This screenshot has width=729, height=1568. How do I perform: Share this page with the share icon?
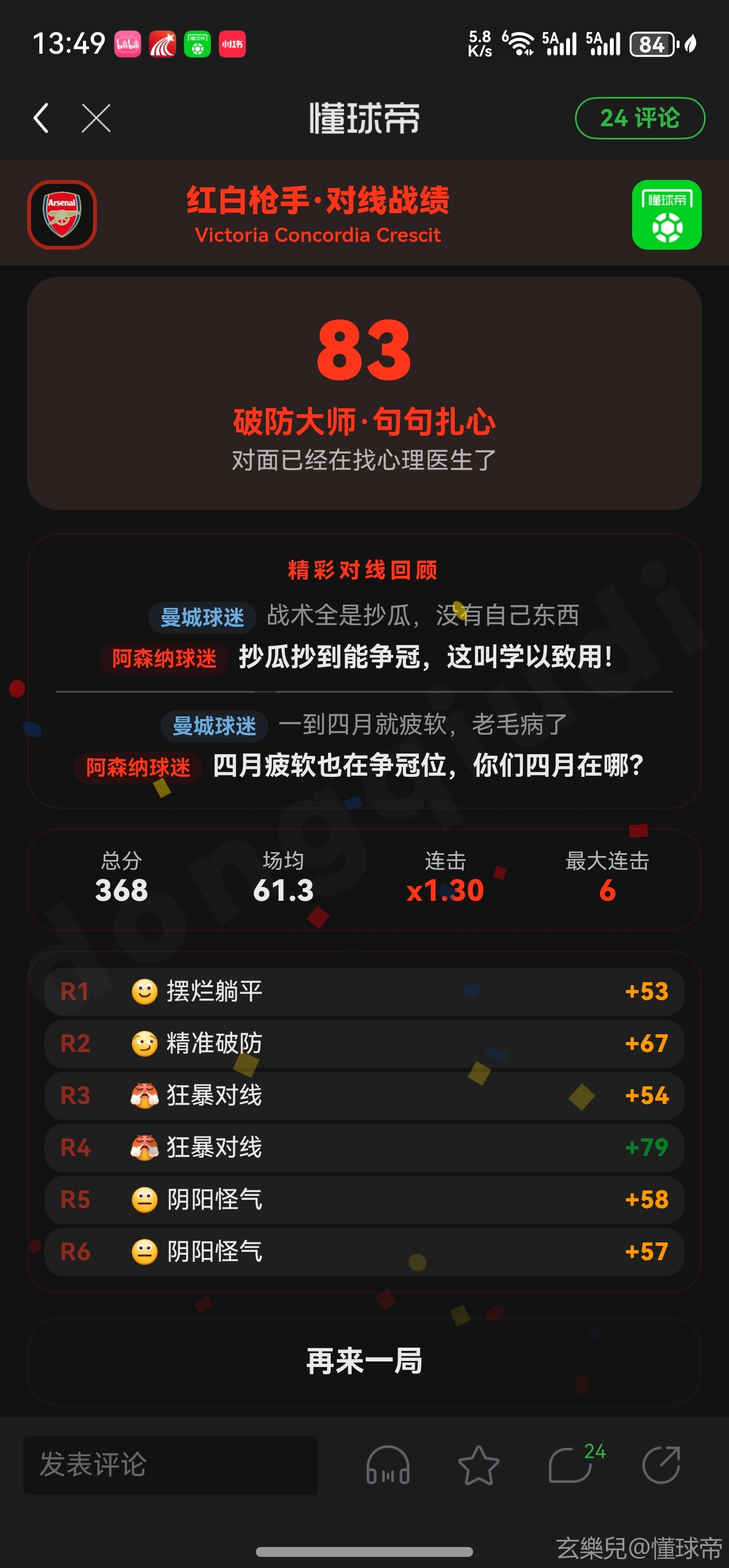pyautogui.click(x=661, y=1465)
